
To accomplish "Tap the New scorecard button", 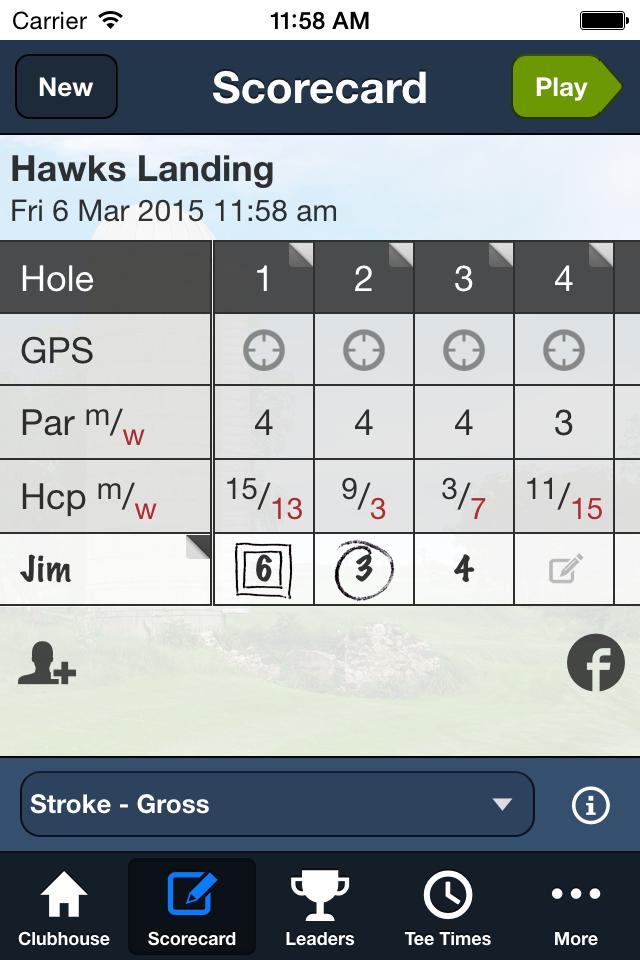I will coord(66,87).
